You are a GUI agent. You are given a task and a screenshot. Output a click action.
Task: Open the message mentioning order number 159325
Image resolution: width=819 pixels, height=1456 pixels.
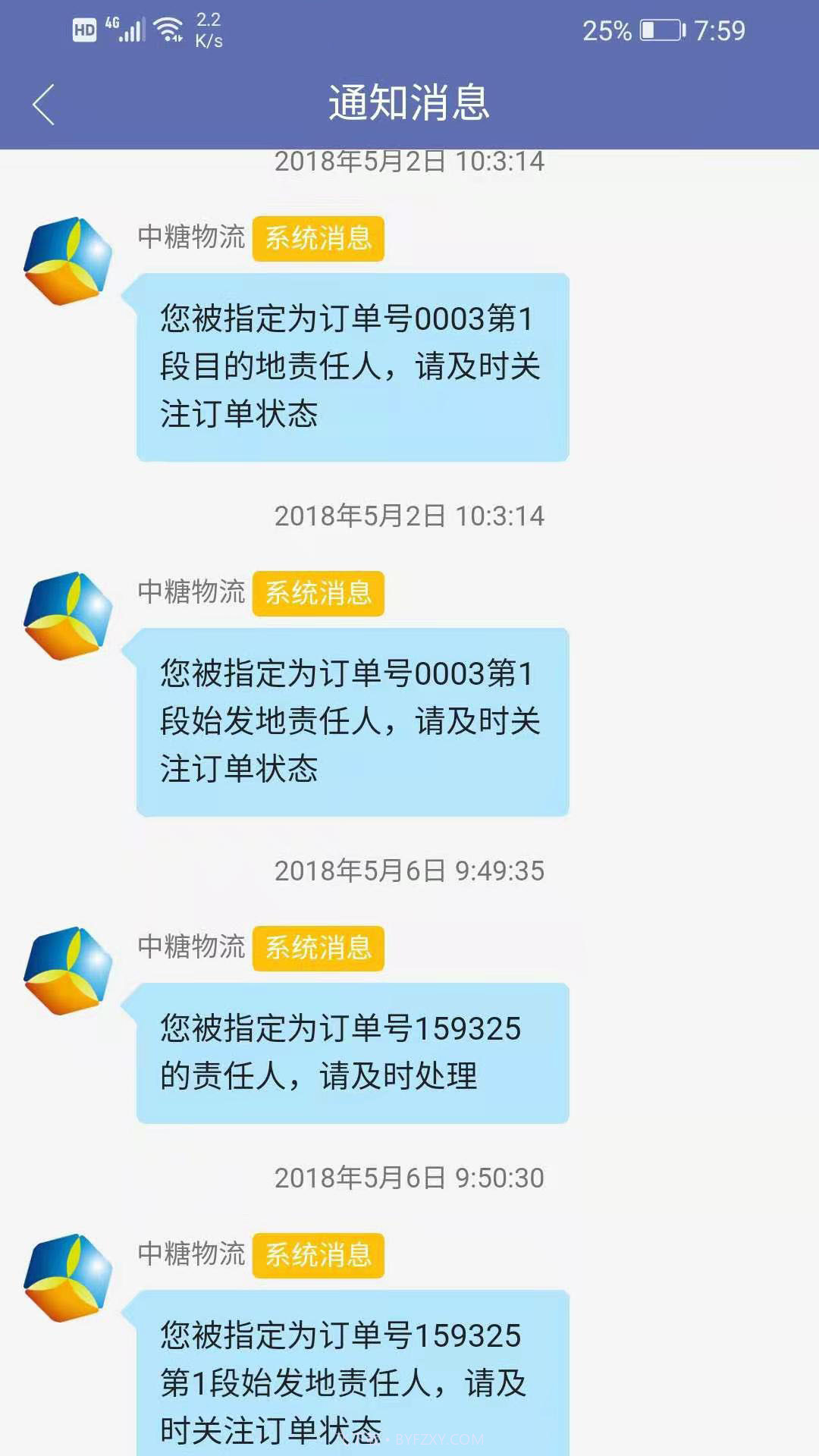tap(349, 1054)
